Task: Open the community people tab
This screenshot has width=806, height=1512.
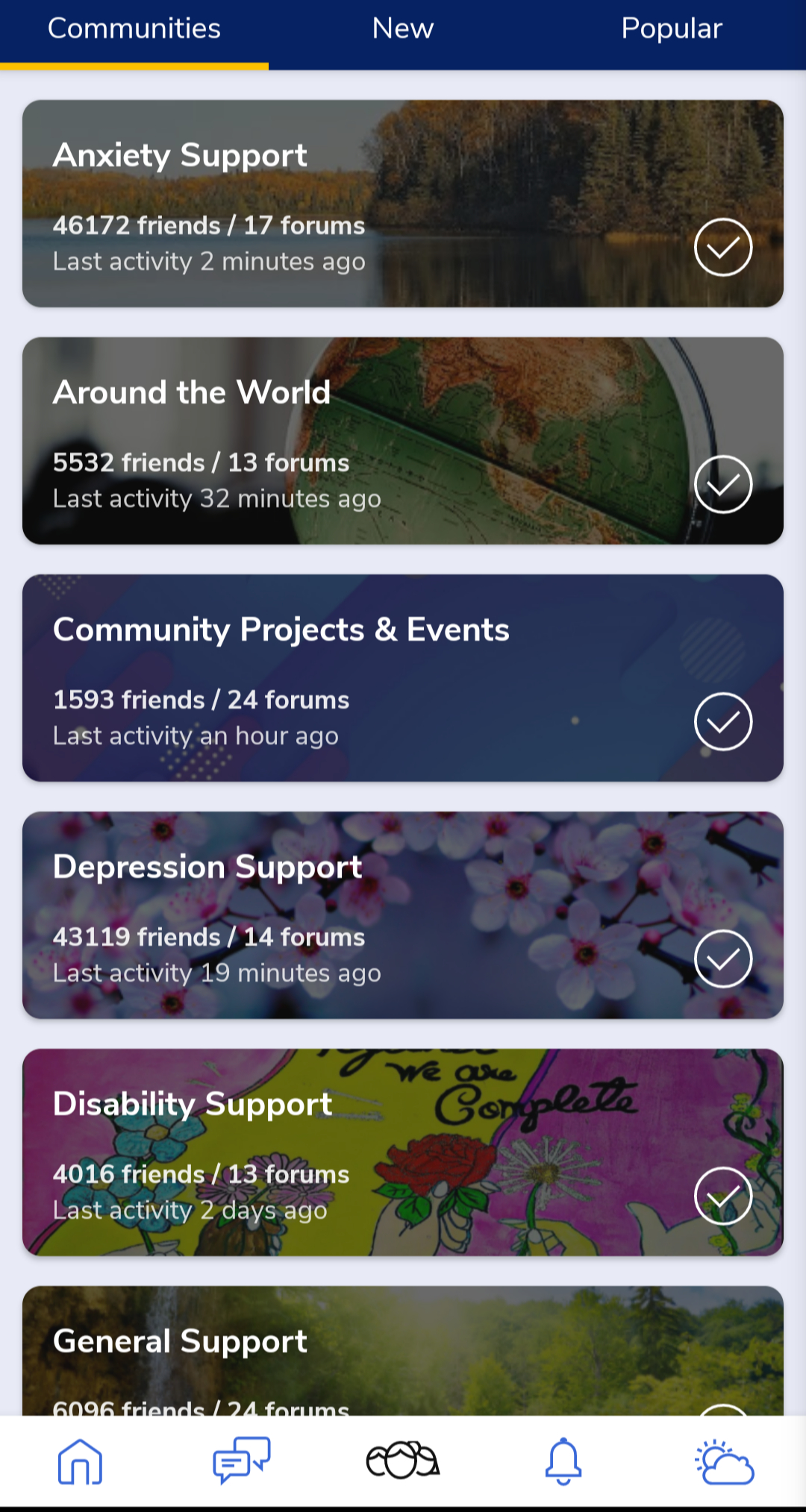Action: coord(403,1461)
